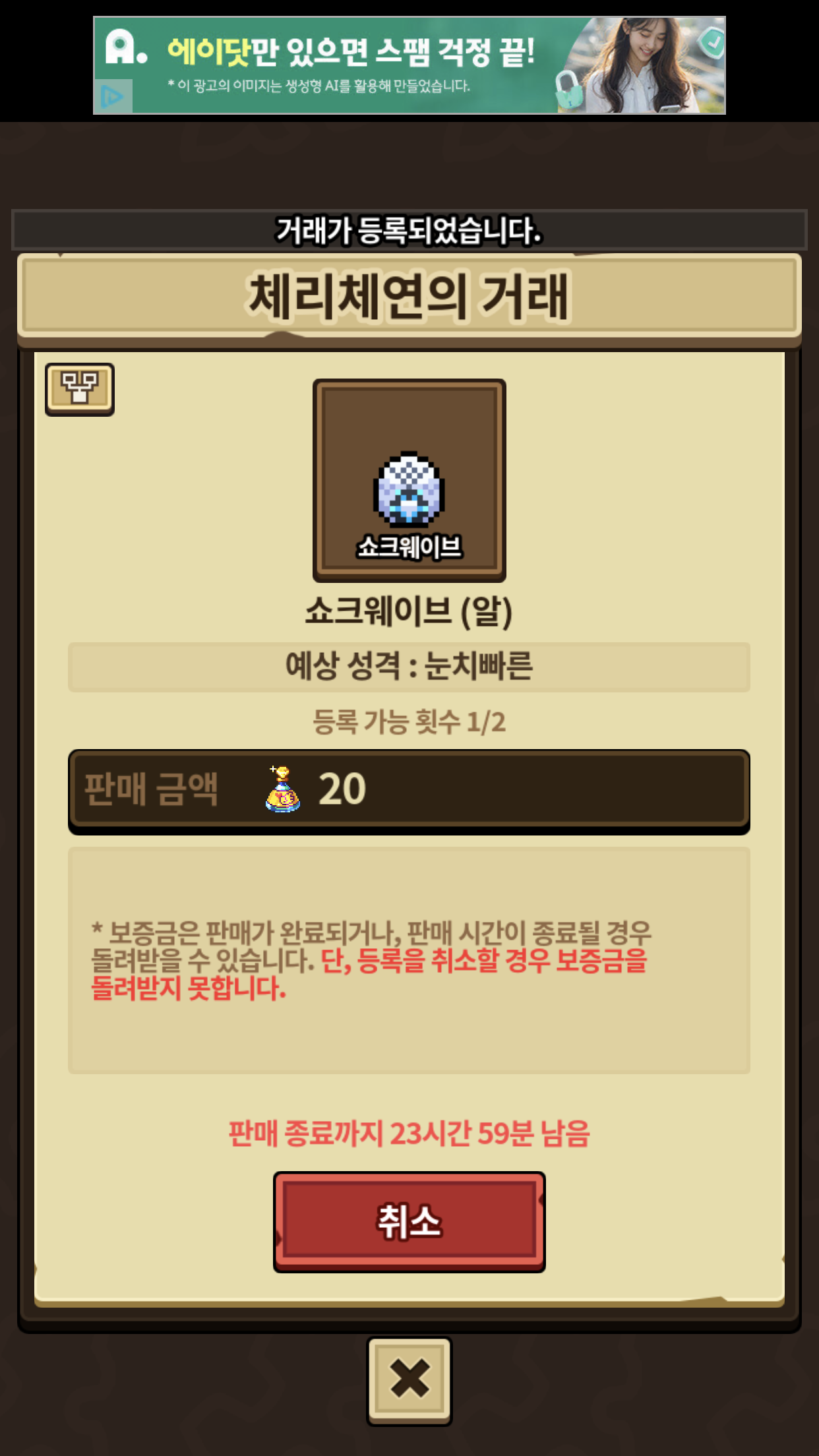Open the 에이닷 ad banner
The height and width of the screenshot is (1456, 819).
click(409, 65)
